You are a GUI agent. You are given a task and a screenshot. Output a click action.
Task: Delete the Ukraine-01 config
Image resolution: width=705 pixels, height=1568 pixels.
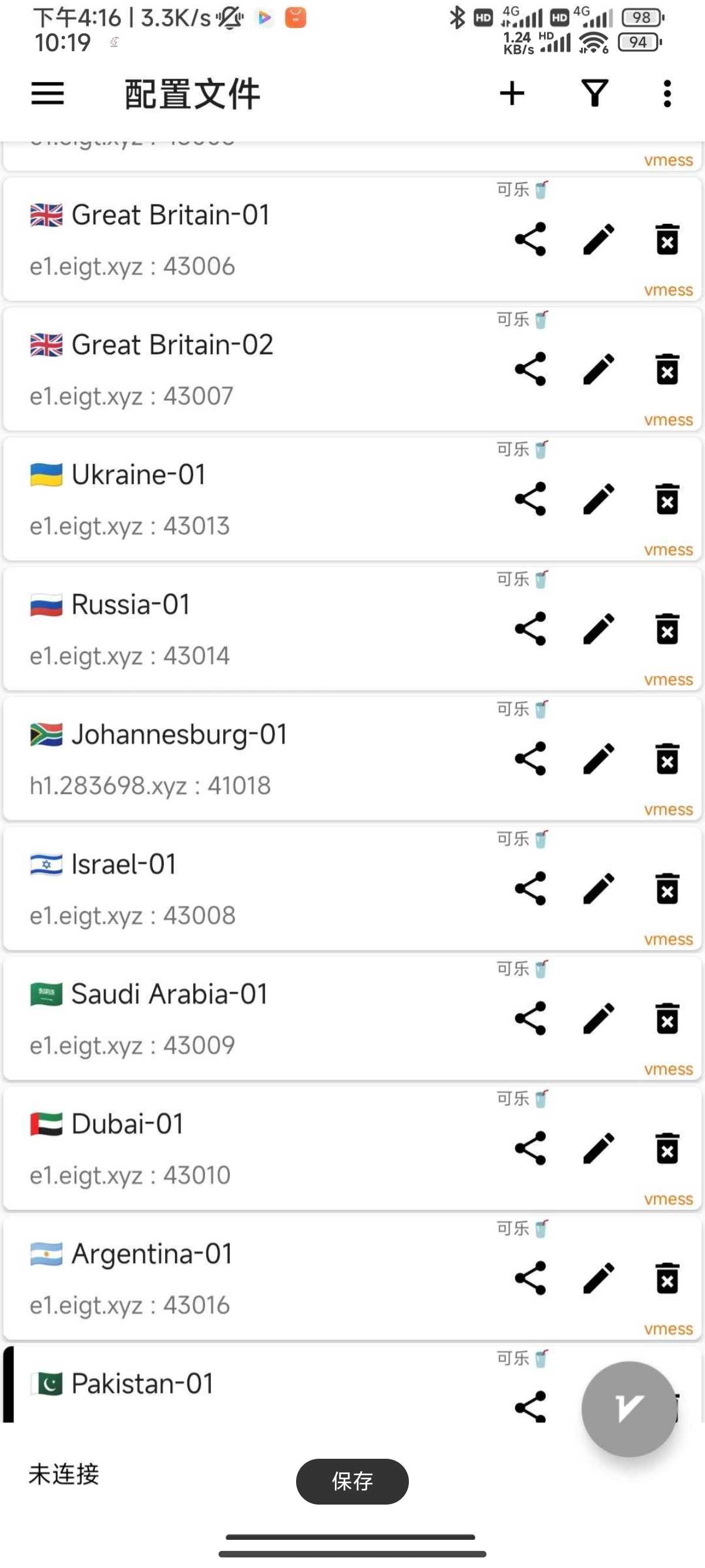[667, 499]
